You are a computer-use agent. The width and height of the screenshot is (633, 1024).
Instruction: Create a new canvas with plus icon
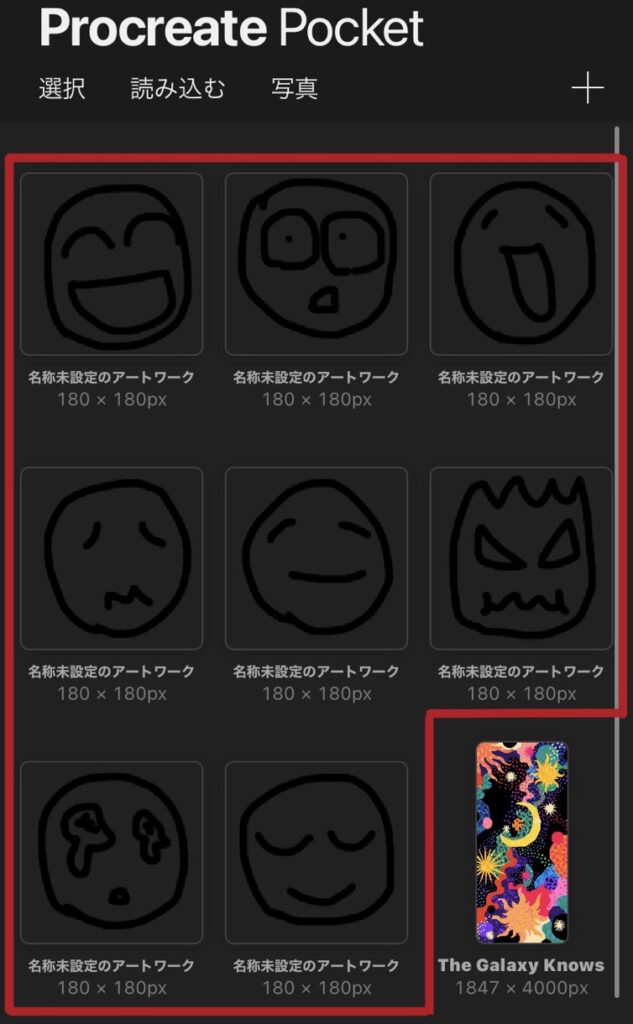coord(587,89)
